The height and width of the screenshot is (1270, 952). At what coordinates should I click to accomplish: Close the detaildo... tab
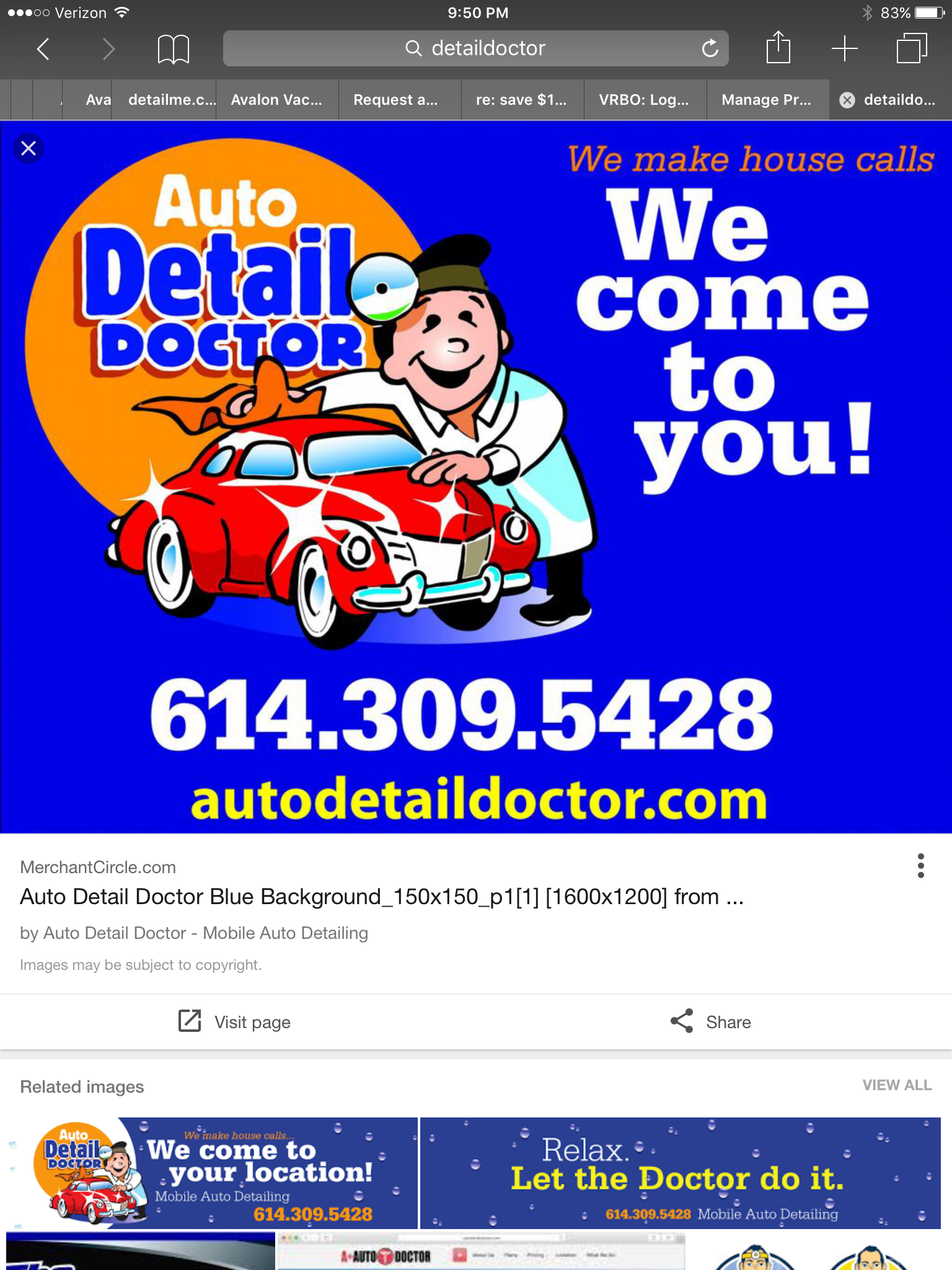click(x=847, y=100)
